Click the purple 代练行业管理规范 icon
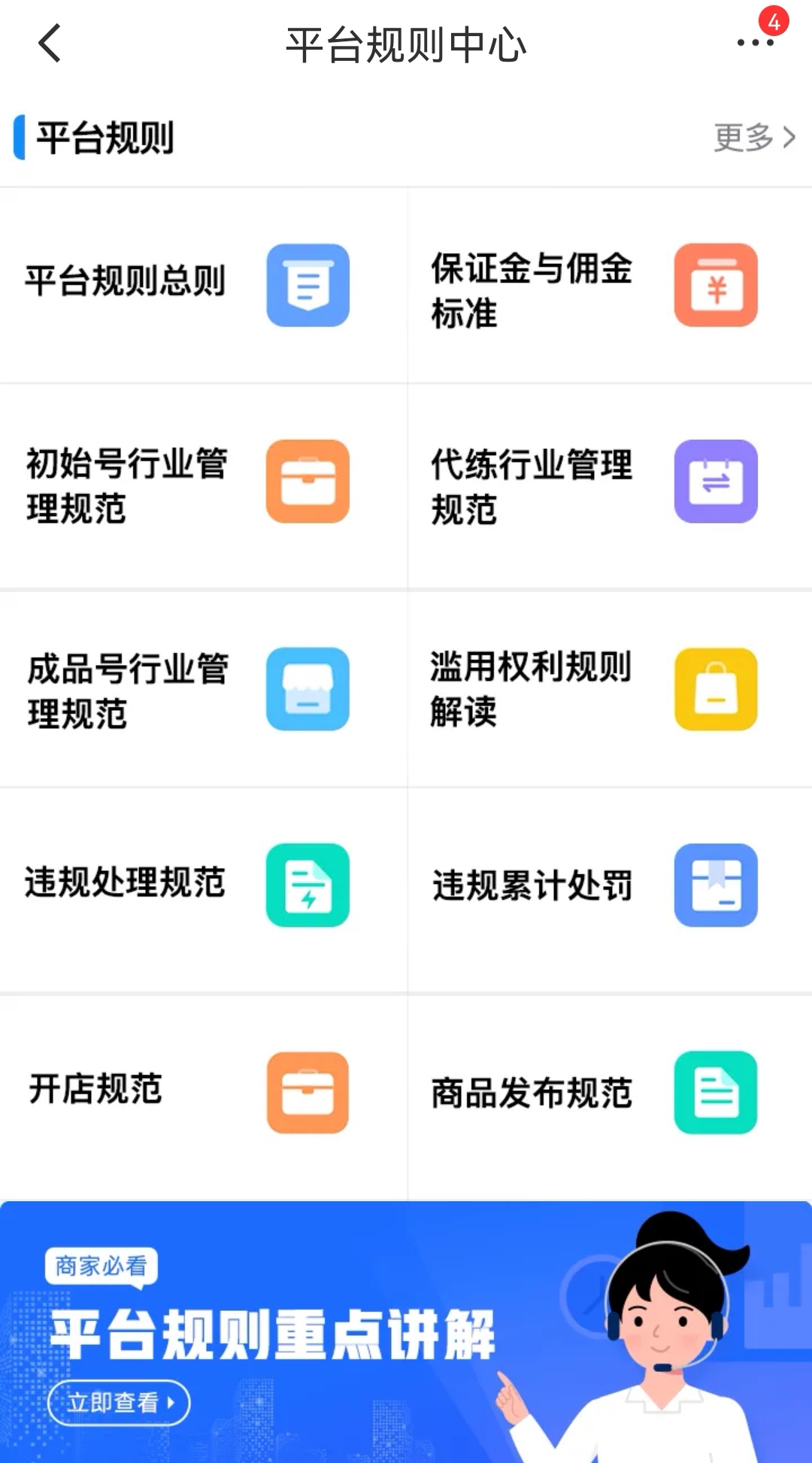 click(715, 482)
